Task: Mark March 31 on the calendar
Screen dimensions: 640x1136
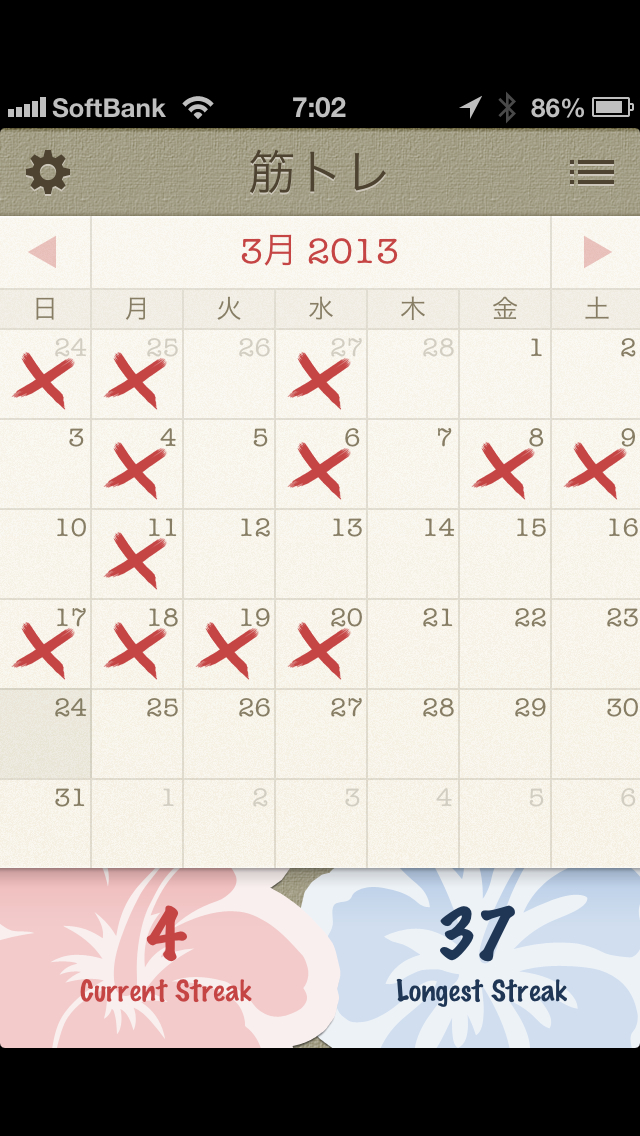Action: [45, 824]
